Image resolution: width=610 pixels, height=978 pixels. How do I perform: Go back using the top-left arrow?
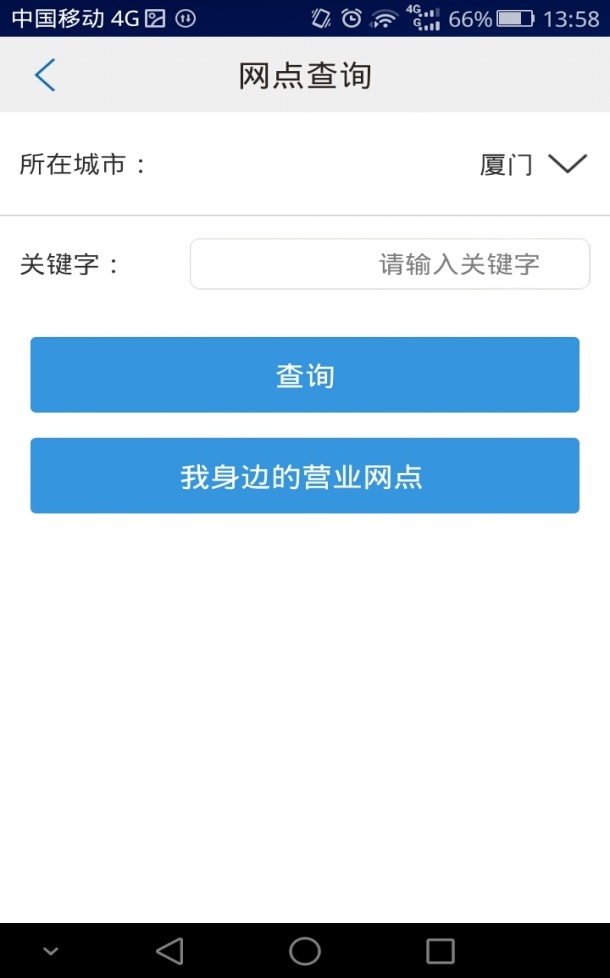pyautogui.click(x=44, y=75)
